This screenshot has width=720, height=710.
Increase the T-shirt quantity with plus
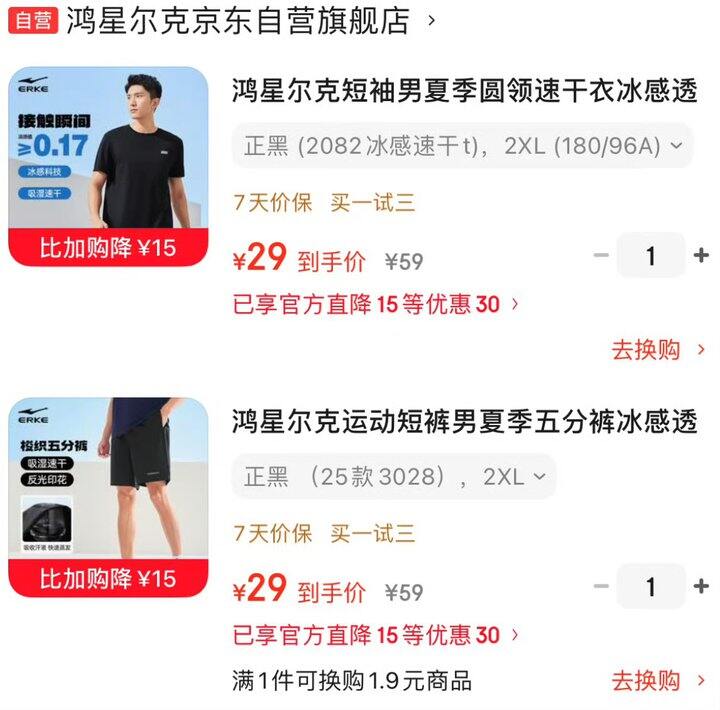pyautogui.click(x=701, y=255)
